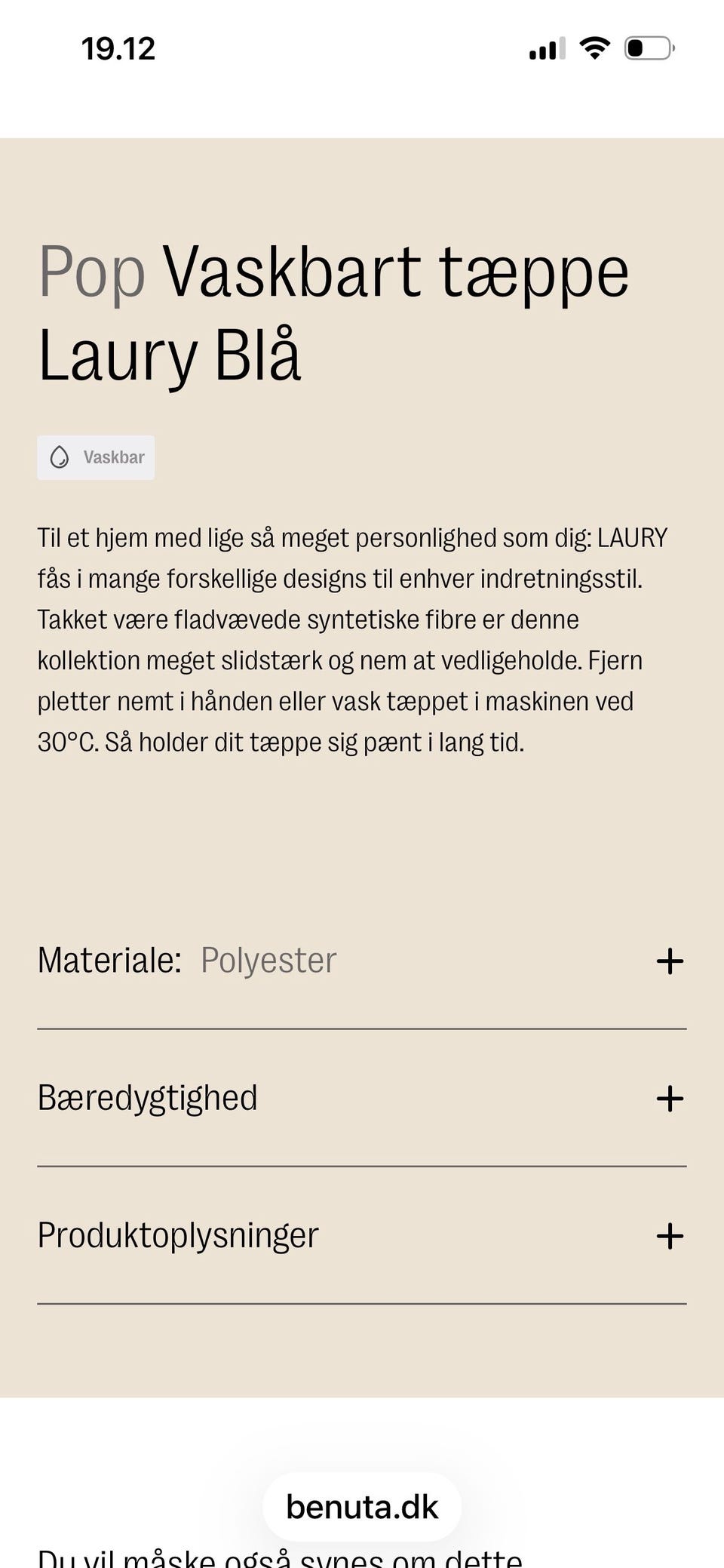724x1568 pixels.
Task: Toggle the Vaskbar filter badge
Action: coord(96,457)
